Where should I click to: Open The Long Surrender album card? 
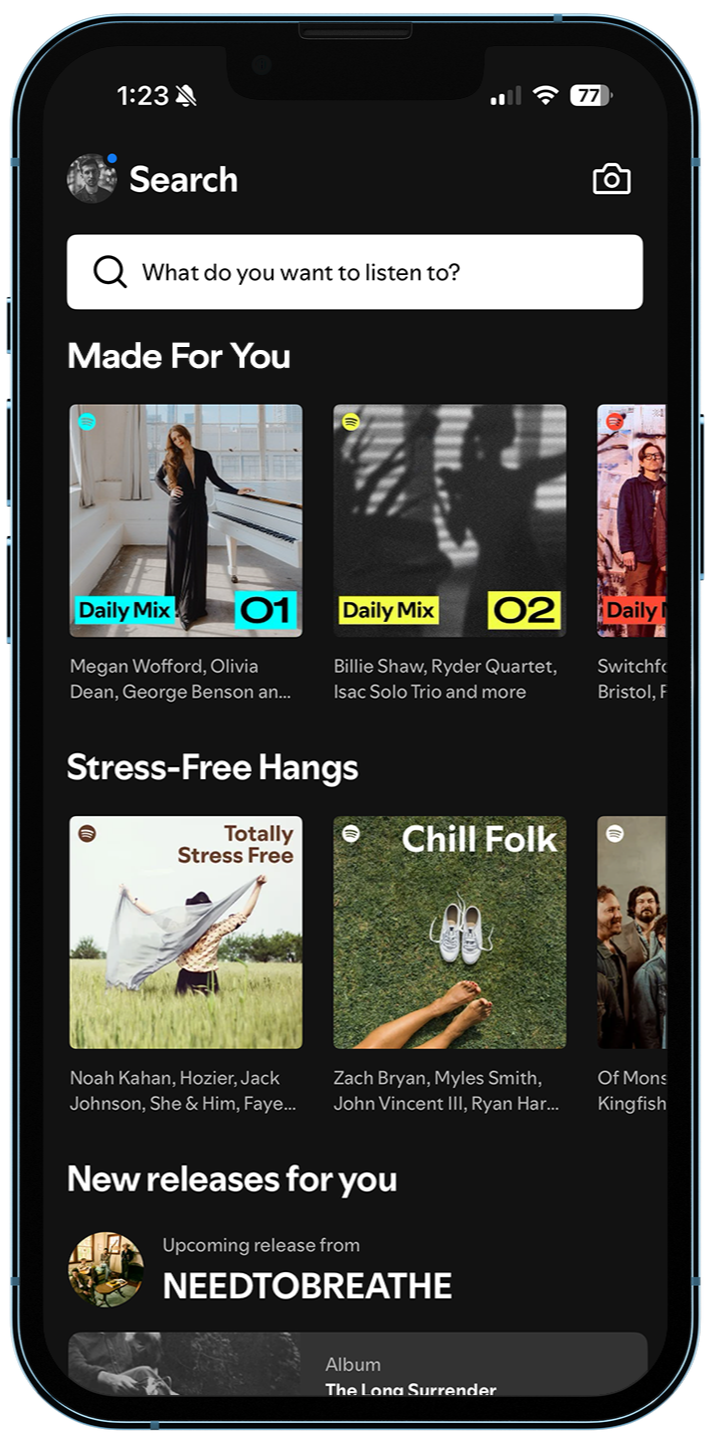[x=357, y=1365]
